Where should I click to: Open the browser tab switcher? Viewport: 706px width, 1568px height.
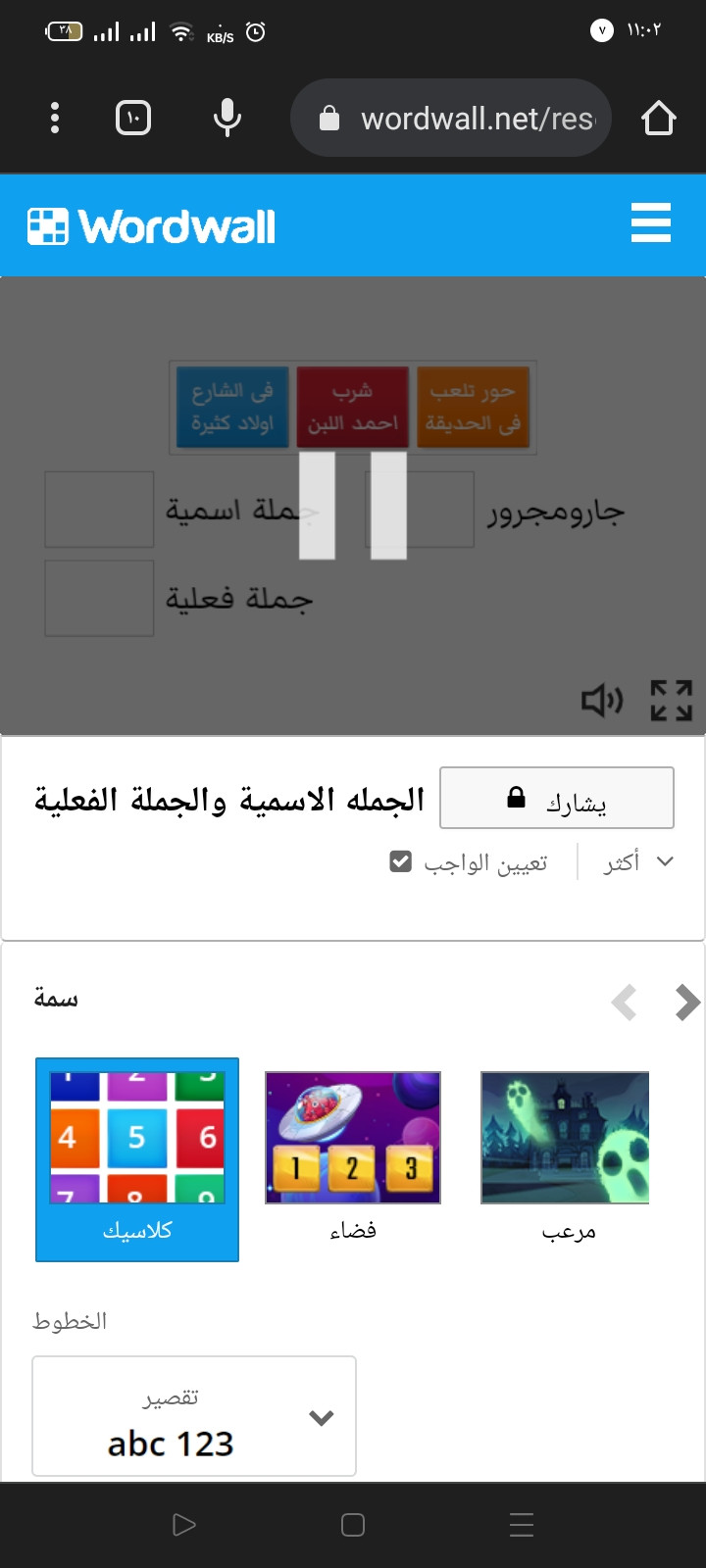[133, 118]
